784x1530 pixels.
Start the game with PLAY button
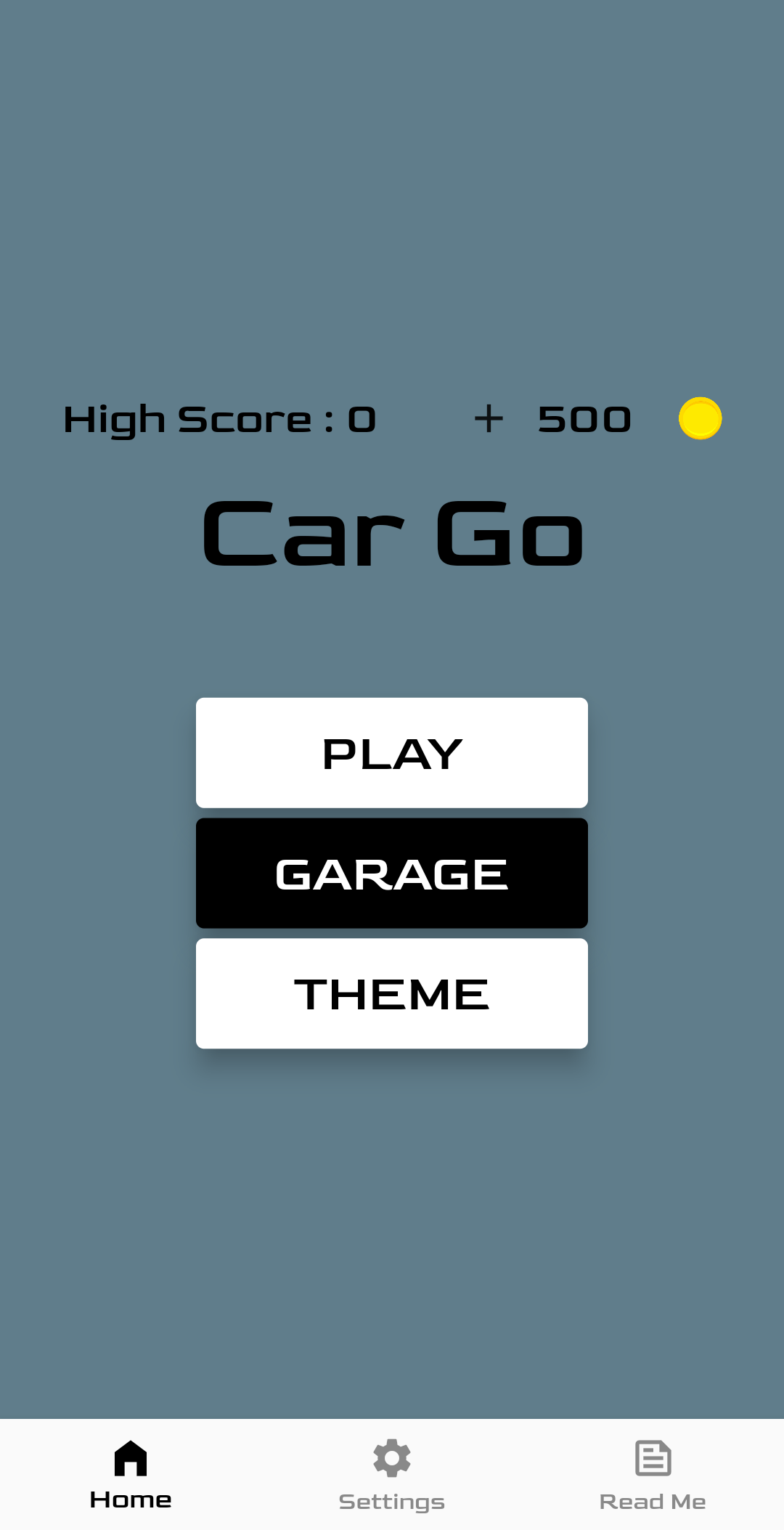pyautogui.click(x=392, y=753)
